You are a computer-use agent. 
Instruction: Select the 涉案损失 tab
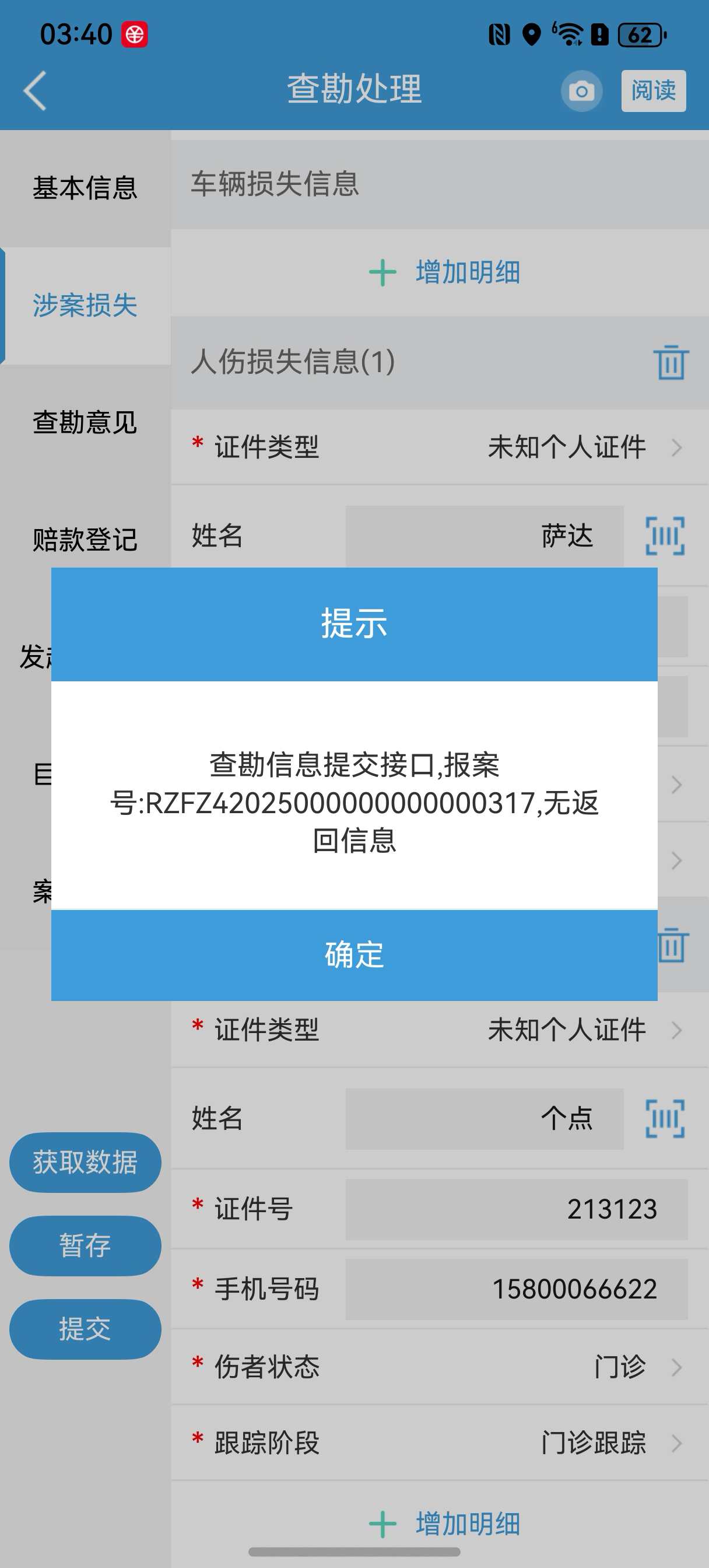85,306
